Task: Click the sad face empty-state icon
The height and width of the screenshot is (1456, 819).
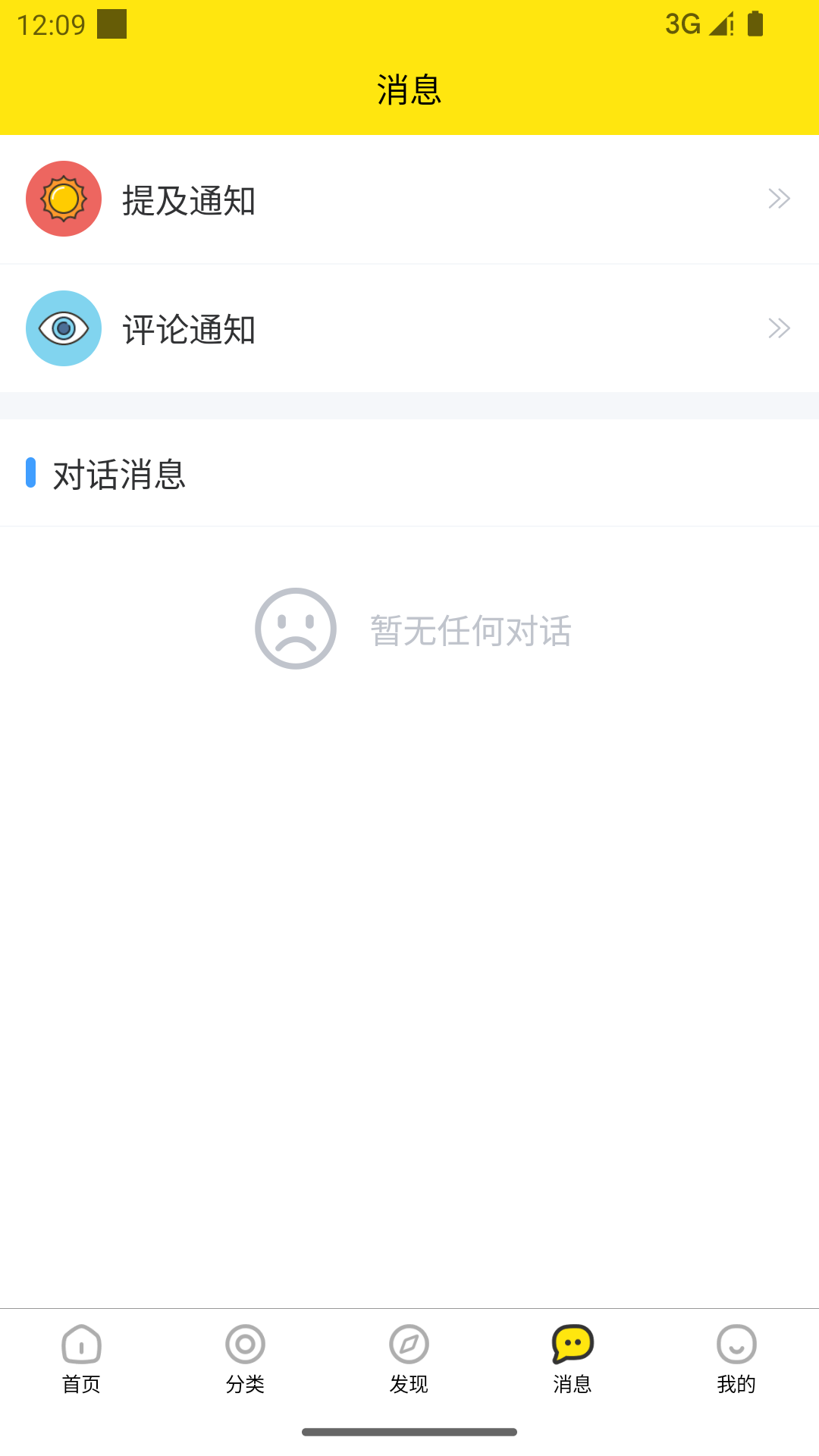Action: [295, 629]
